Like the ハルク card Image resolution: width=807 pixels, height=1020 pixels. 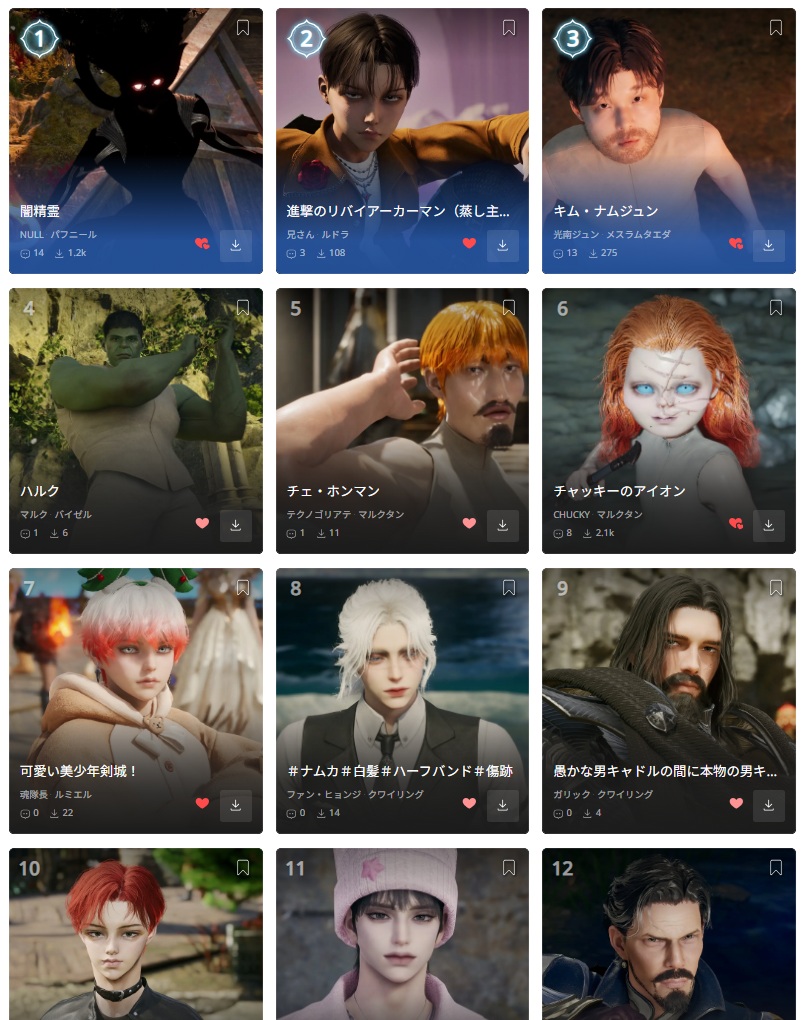(202, 523)
